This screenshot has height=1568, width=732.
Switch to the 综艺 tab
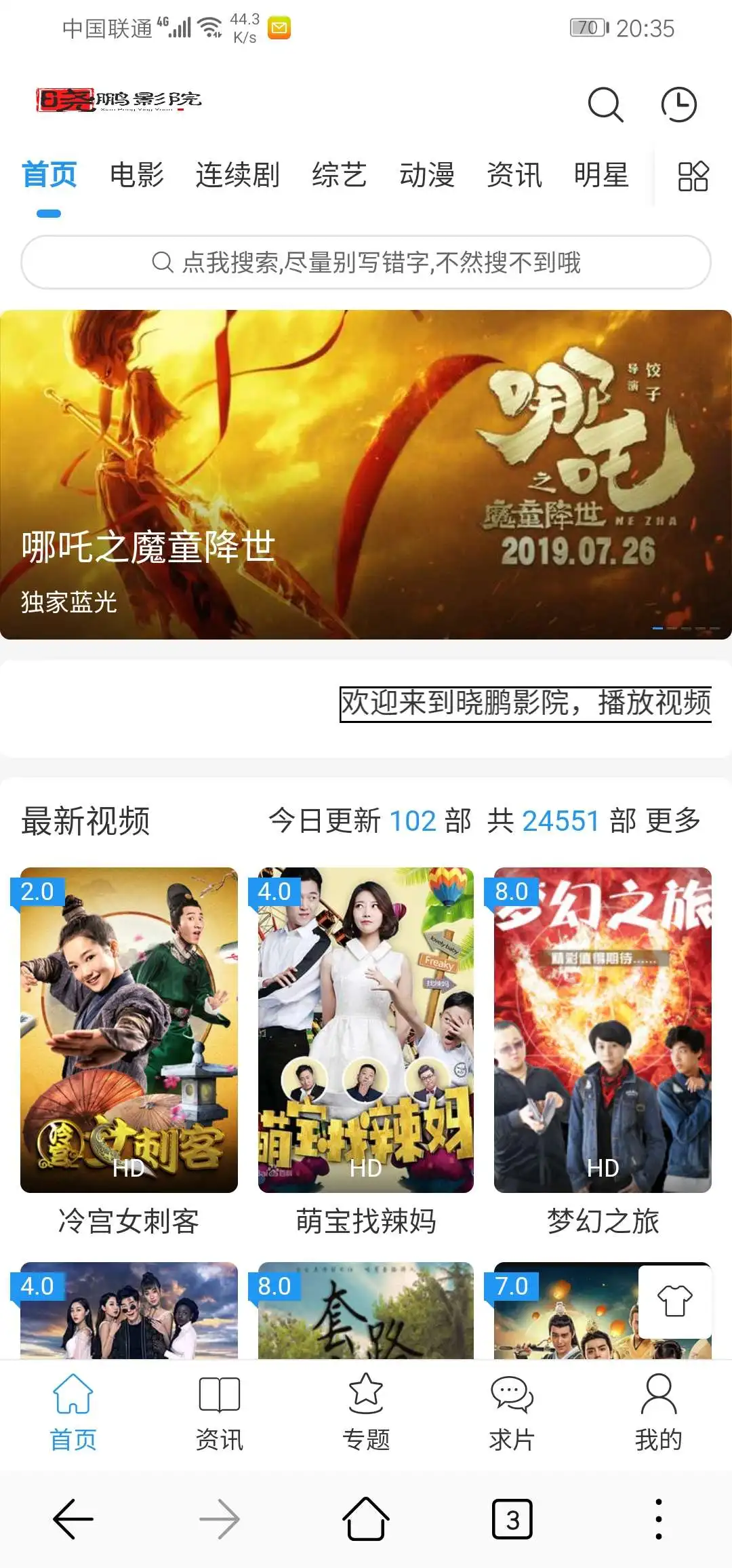339,175
